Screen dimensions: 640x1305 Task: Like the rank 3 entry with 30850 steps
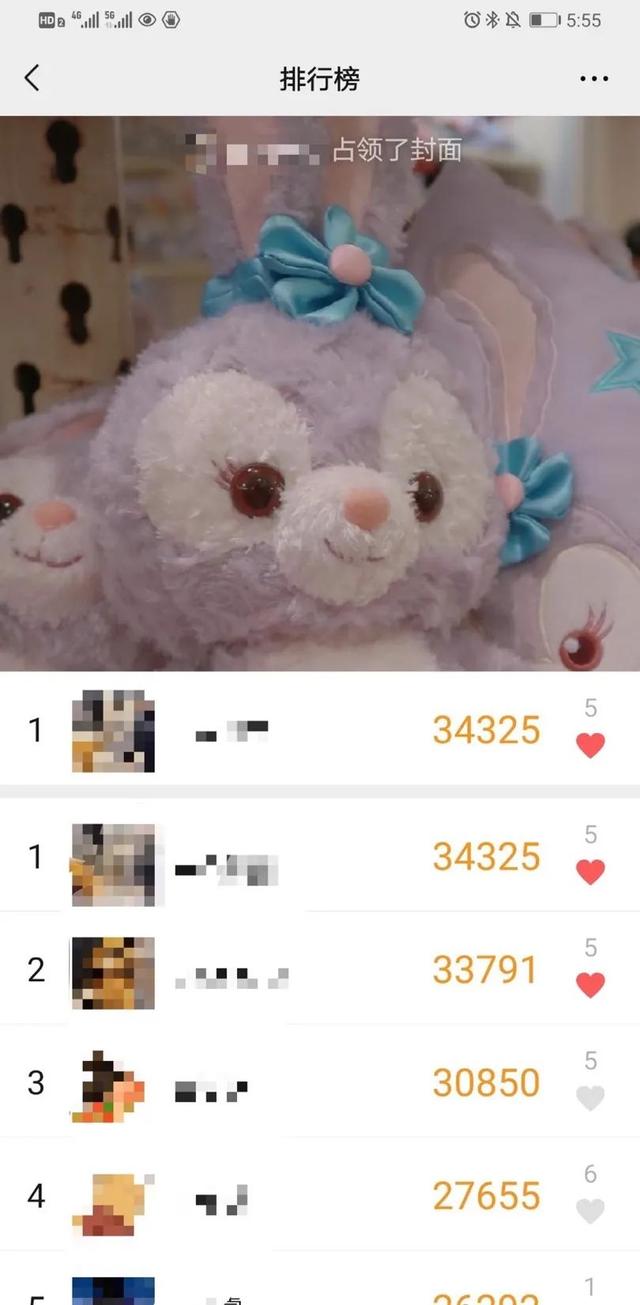[x=591, y=1098]
